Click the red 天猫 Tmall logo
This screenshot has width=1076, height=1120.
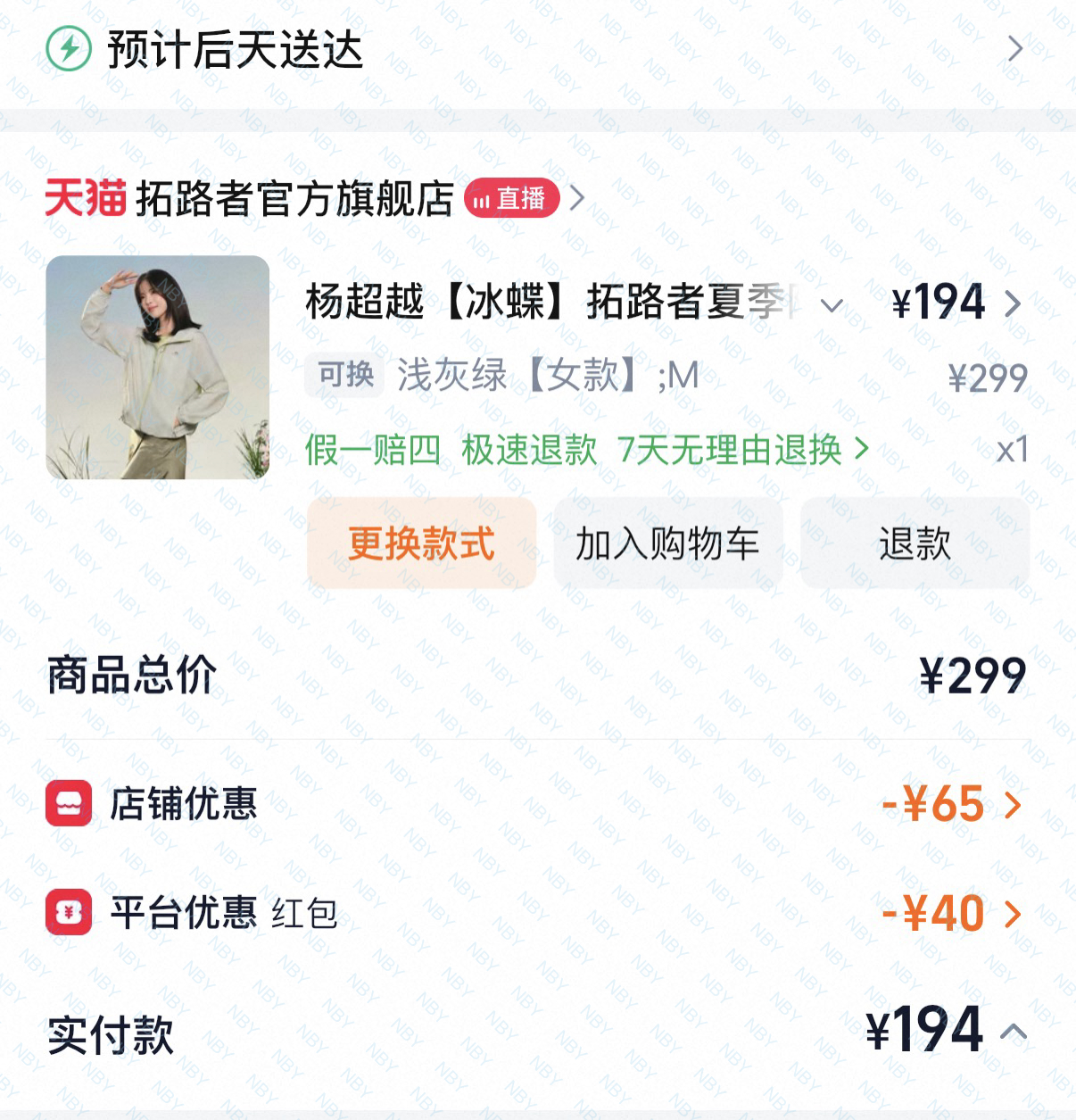(87, 198)
